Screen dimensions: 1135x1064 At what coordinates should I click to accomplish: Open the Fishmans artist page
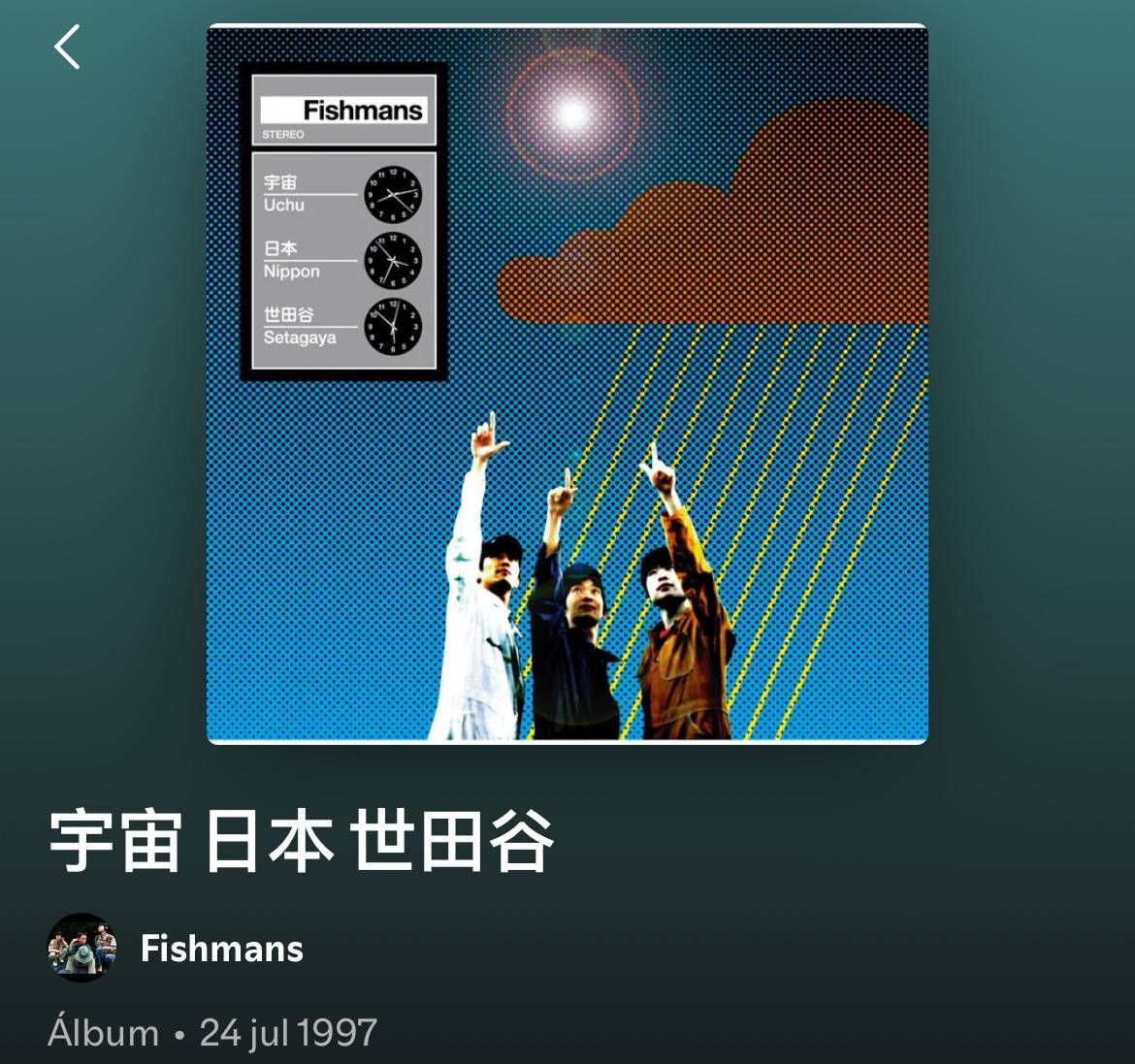[x=221, y=949]
